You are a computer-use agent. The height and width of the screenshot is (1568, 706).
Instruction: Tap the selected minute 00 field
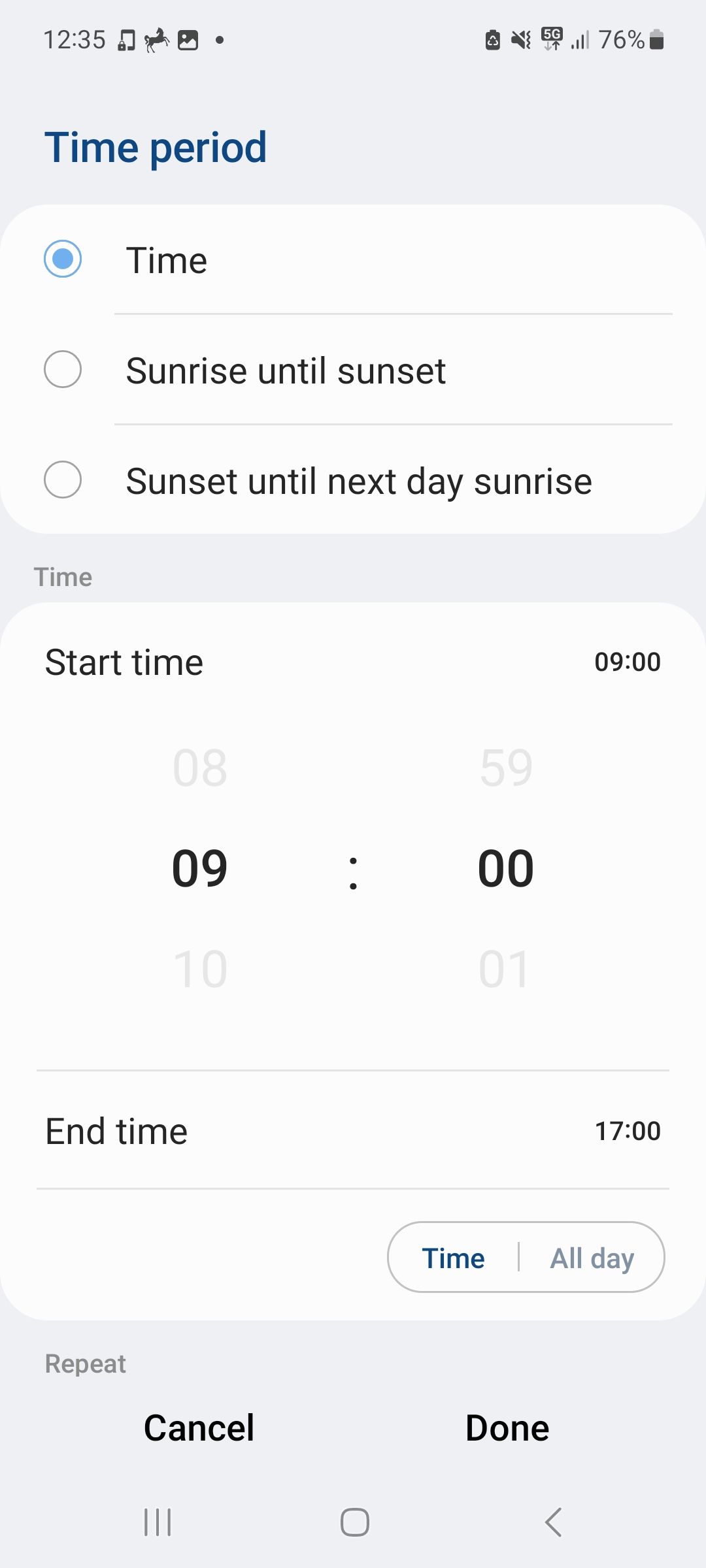coord(506,869)
